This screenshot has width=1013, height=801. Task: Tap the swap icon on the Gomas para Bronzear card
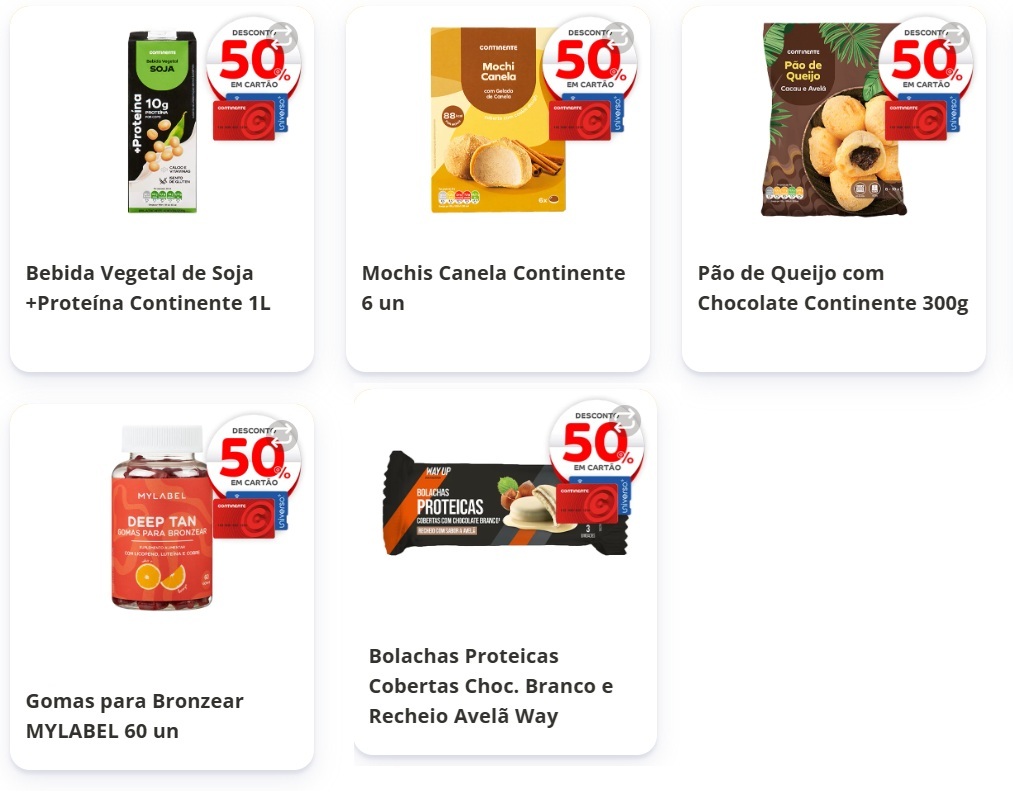282,435
